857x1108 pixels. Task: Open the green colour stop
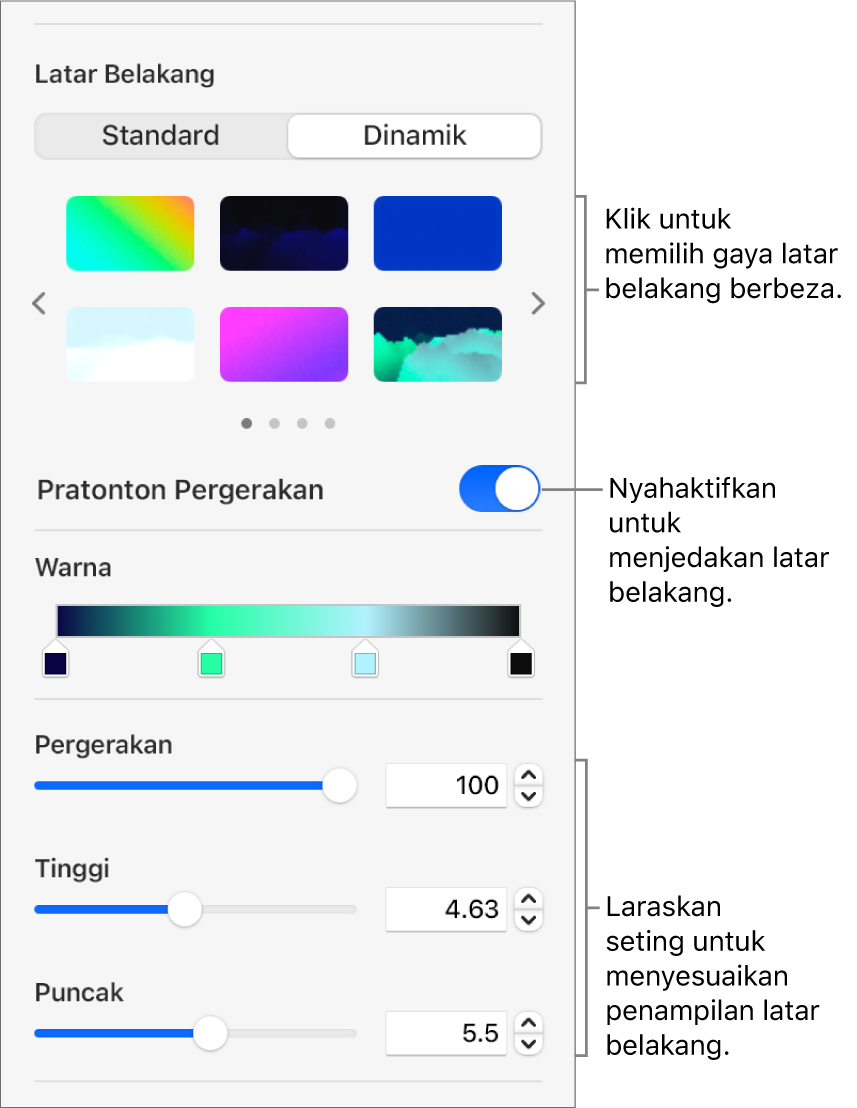(211, 663)
